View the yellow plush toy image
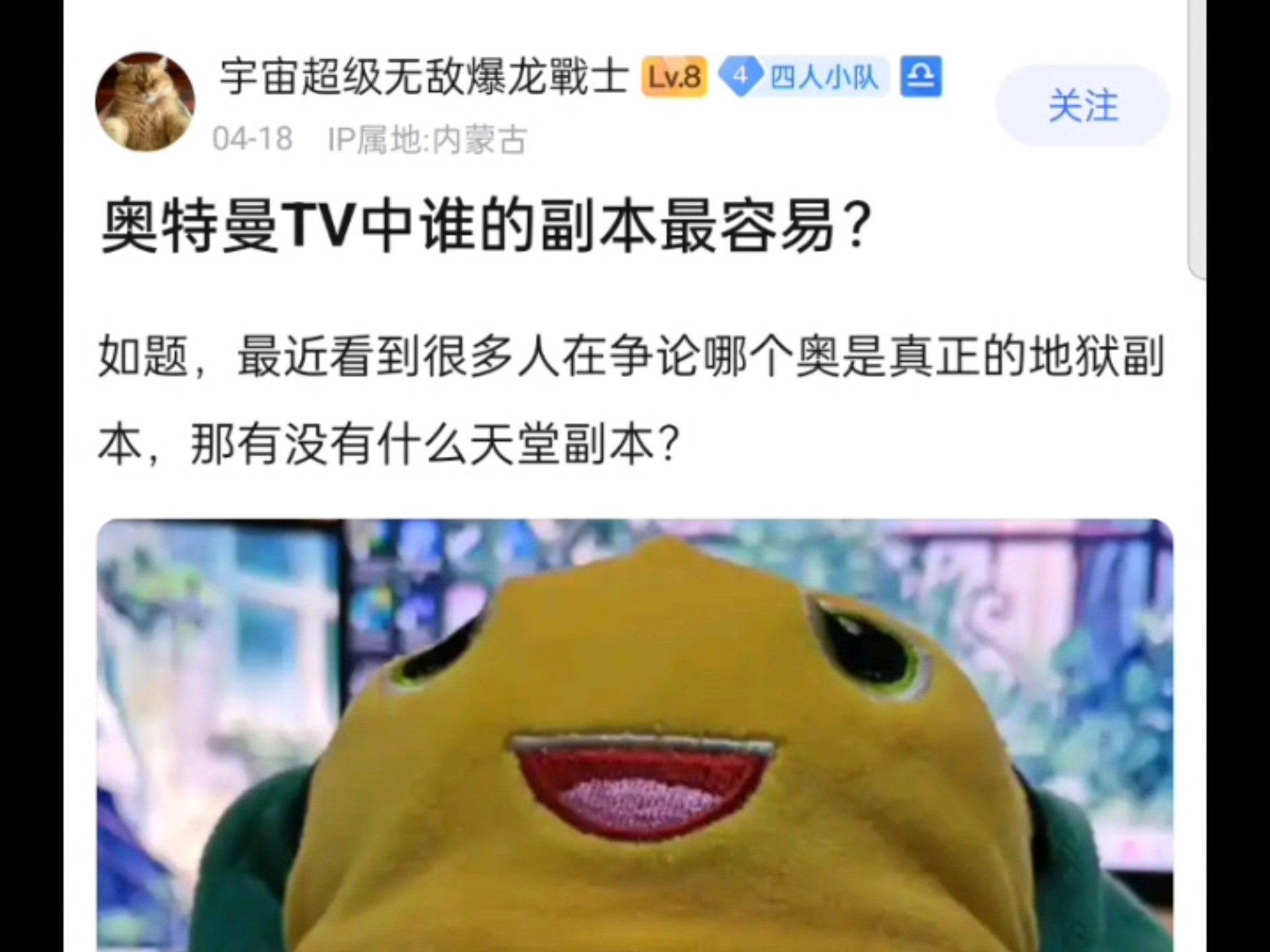This screenshot has height=952, width=1270. pos(635,735)
